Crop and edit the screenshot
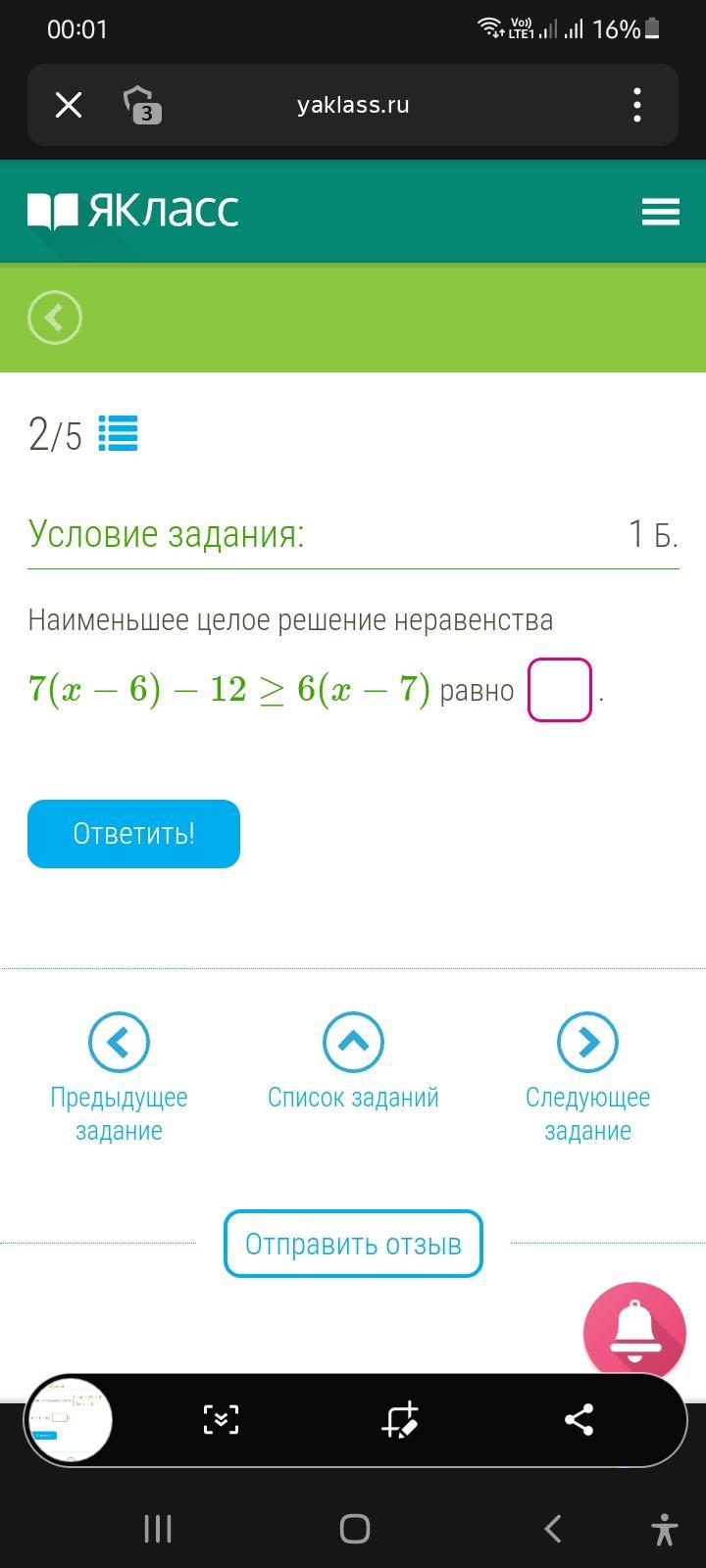Viewport: 706px width, 1568px height. 400,1419
